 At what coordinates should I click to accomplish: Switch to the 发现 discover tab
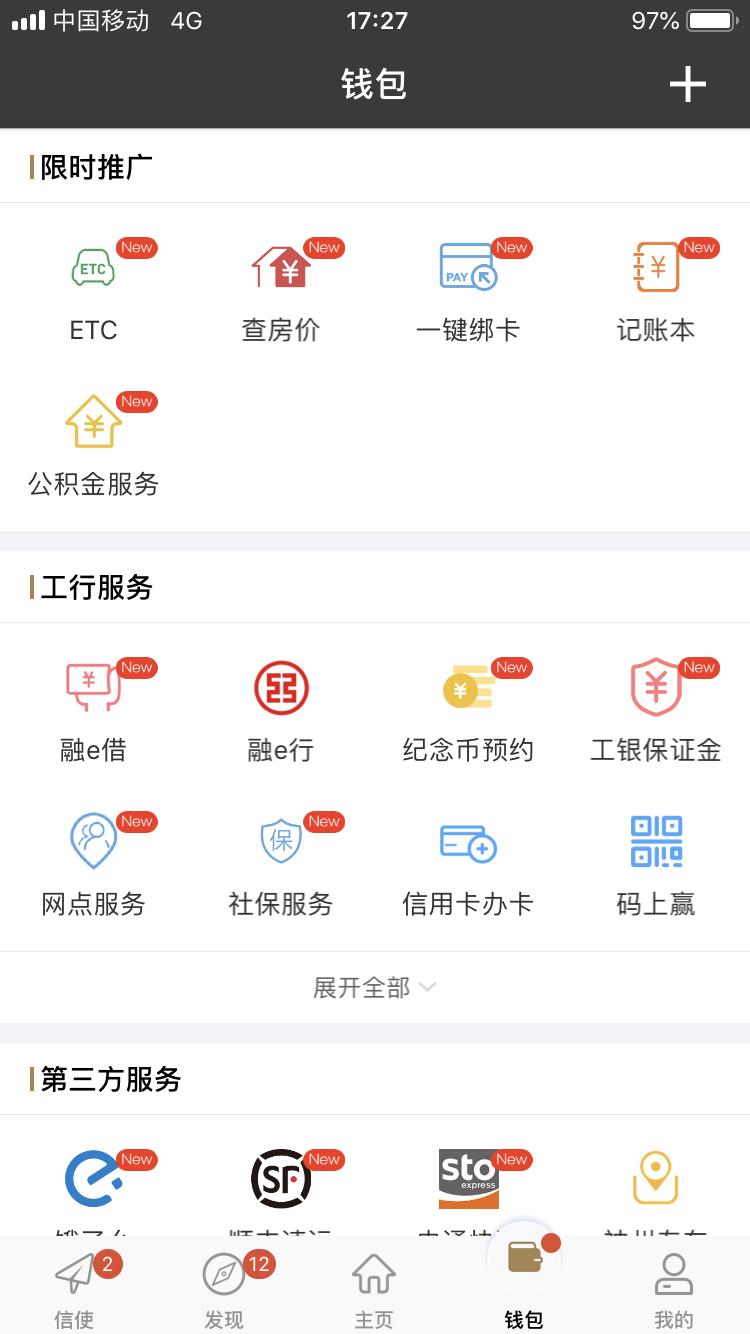coord(224,1285)
